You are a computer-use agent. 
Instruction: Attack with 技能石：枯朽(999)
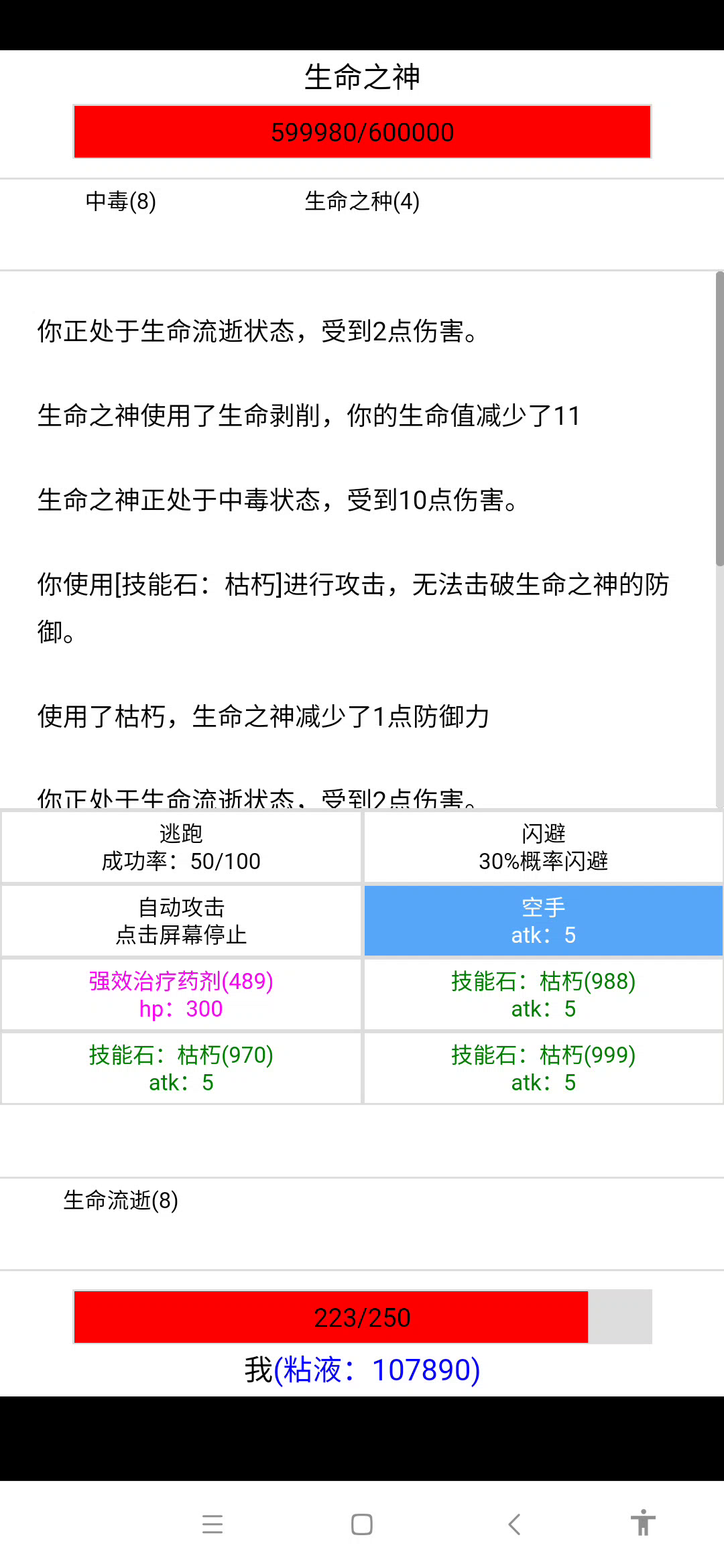(x=543, y=1068)
